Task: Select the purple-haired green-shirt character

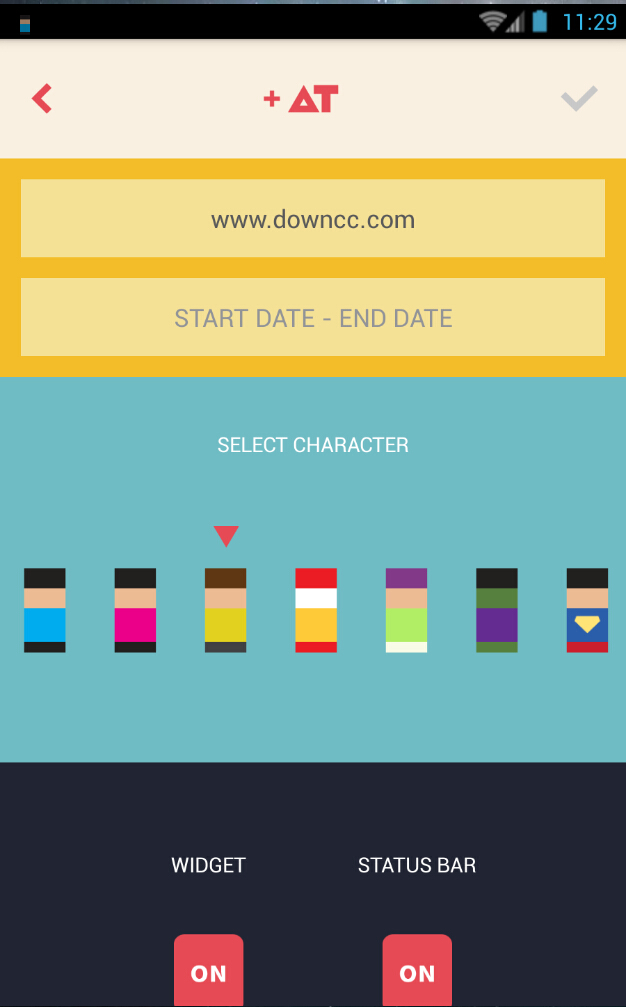Action: (406, 610)
